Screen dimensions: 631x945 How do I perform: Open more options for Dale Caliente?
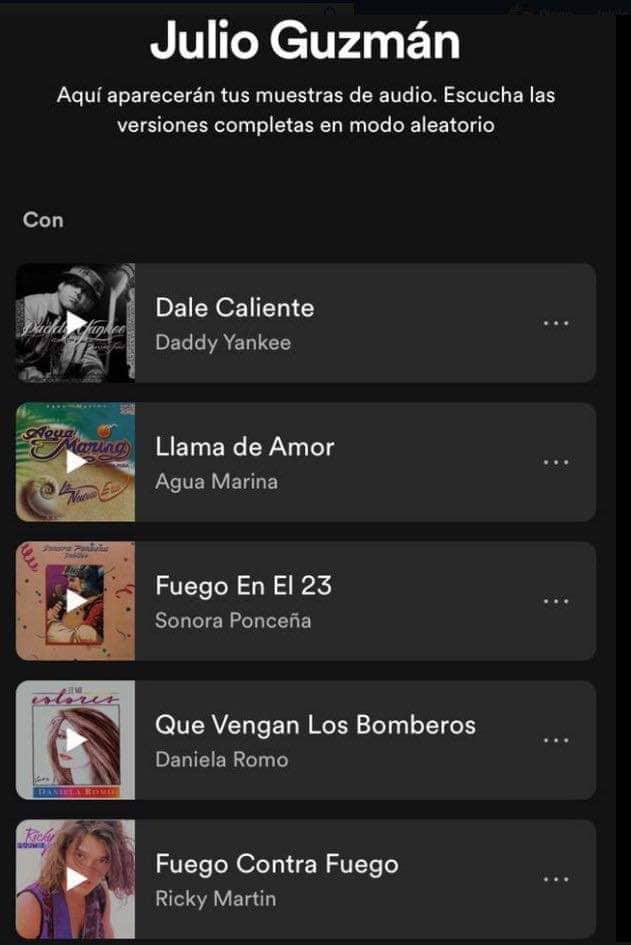click(x=556, y=323)
